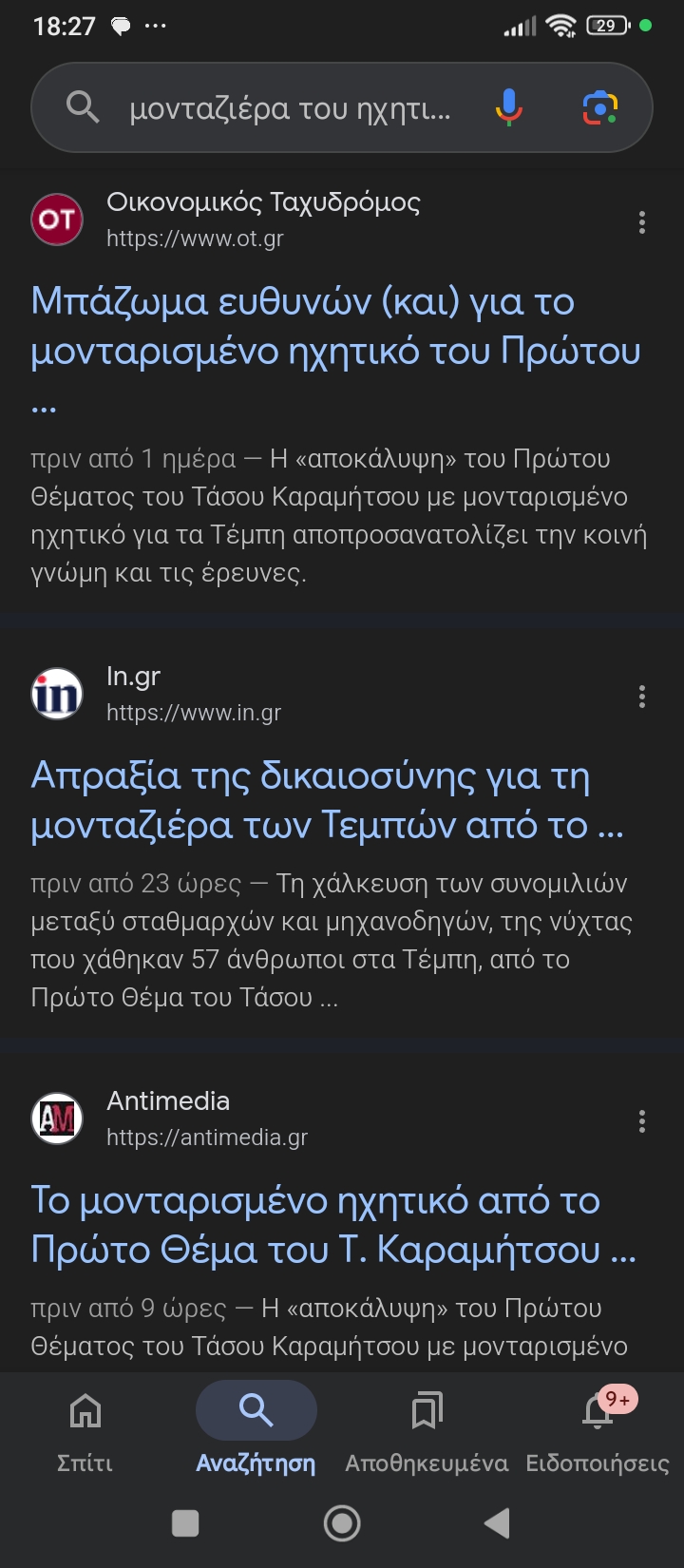Visit the Οικονομικός Ταχυδρόμος source www.ot.gr
684x1568 pixels.
tap(195, 238)
